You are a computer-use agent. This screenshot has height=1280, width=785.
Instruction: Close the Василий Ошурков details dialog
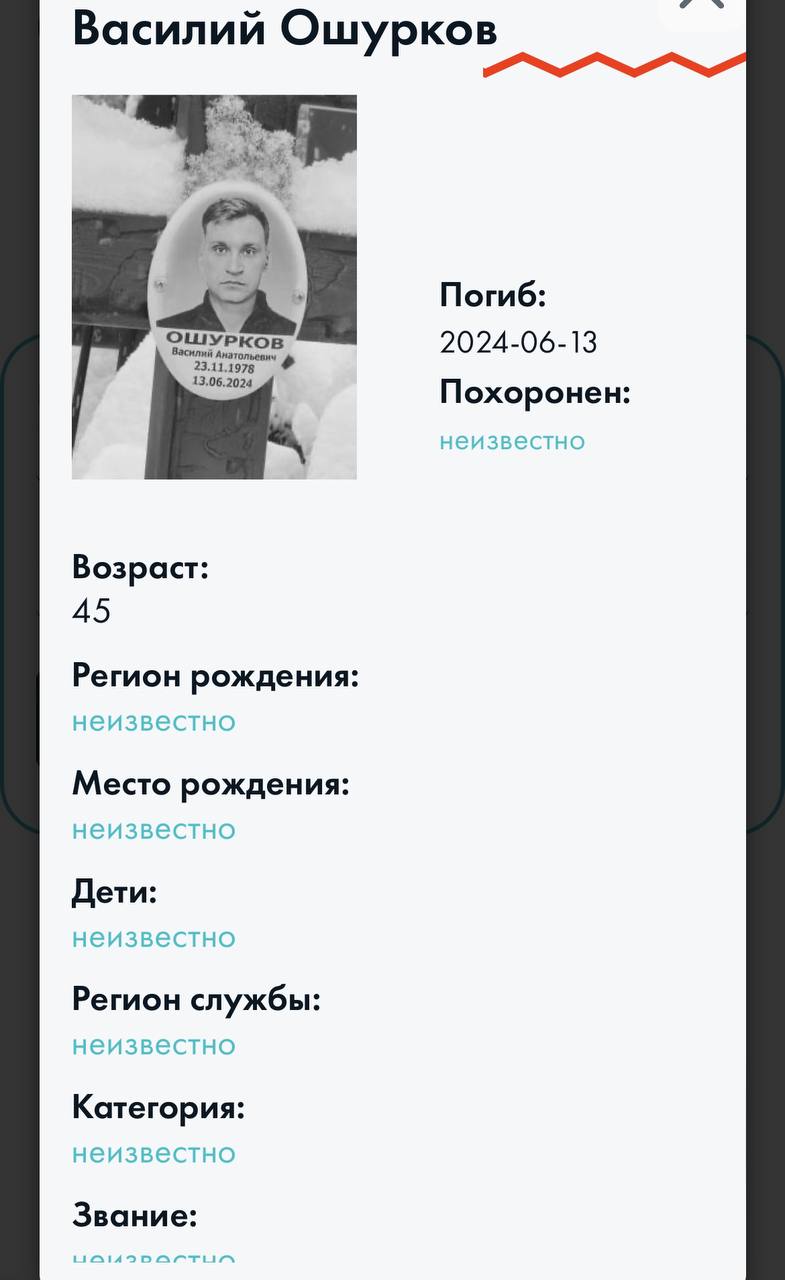pos(700,5)
